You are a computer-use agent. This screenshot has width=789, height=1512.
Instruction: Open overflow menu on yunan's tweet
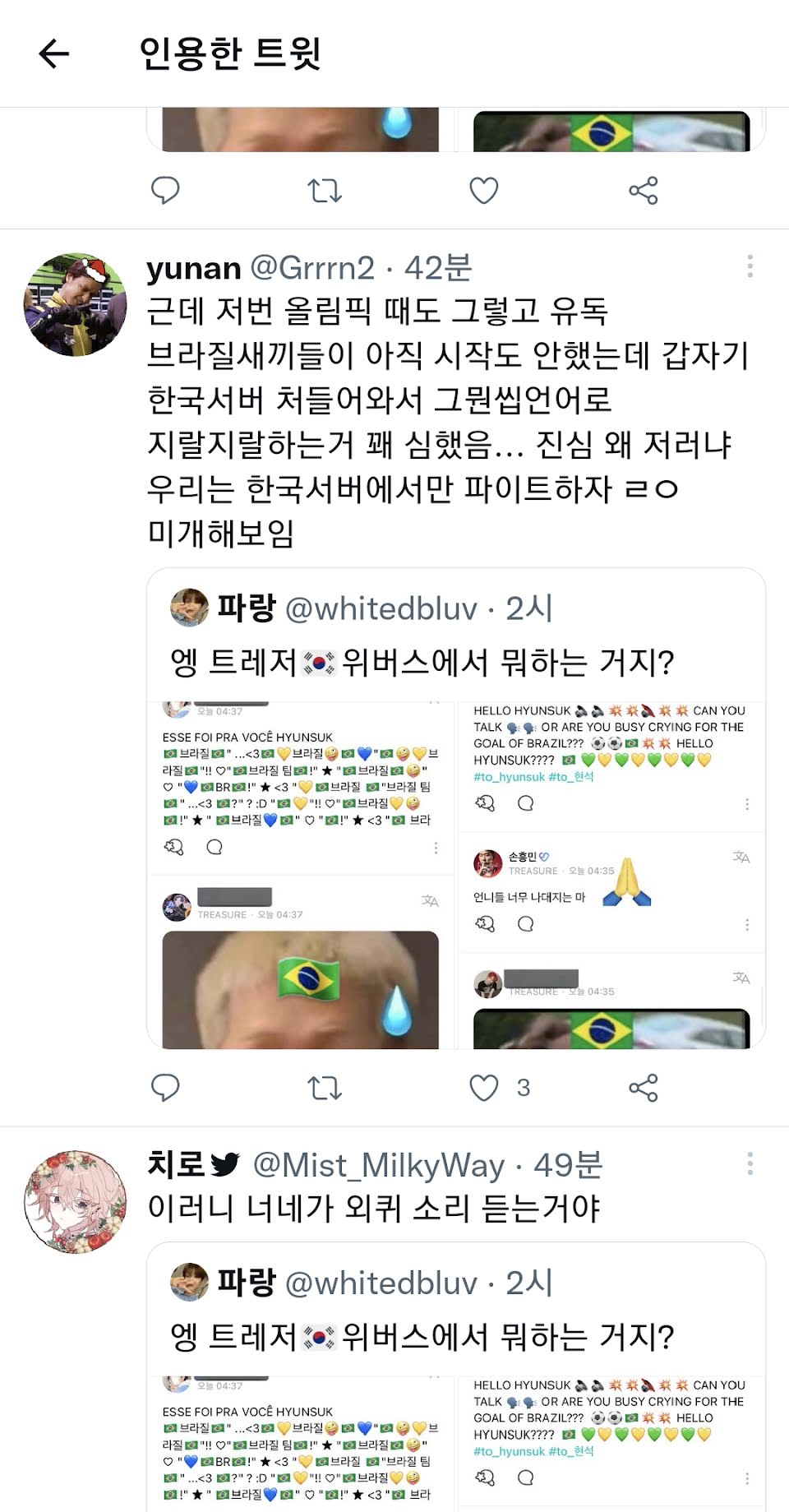coord(750,266)
